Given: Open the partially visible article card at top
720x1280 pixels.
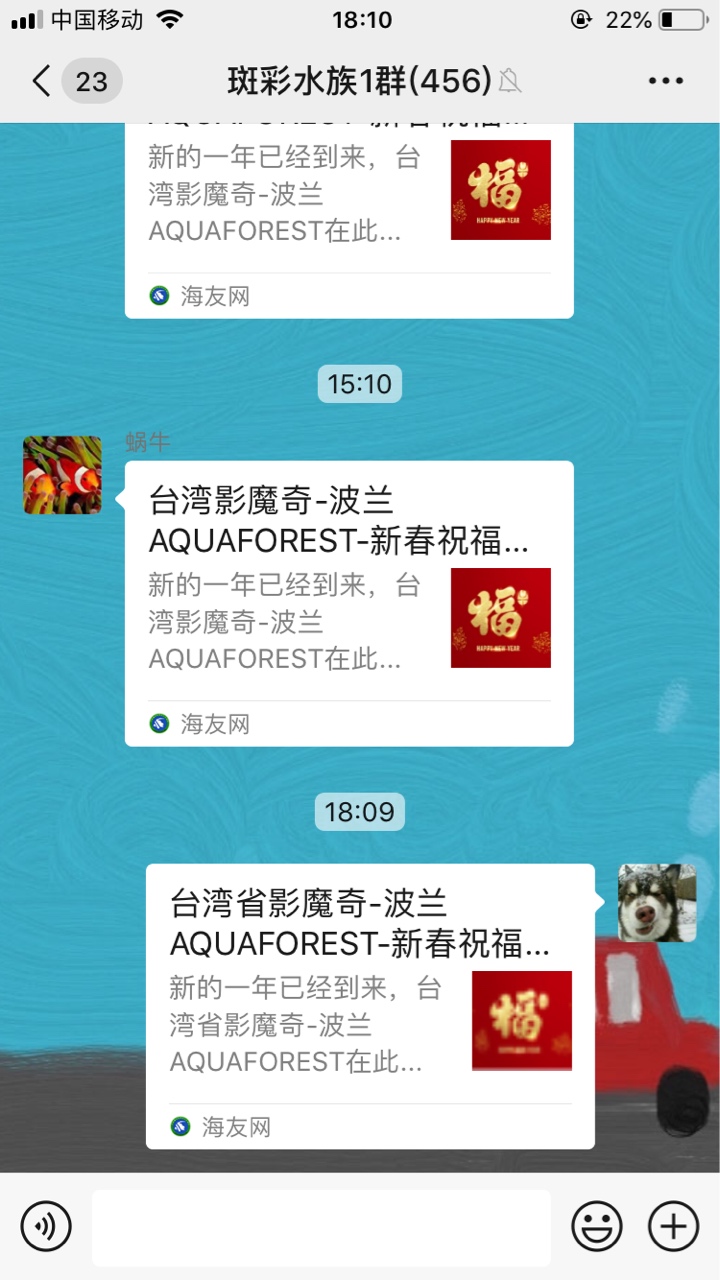Looking at the screenshot, I should click(349, 215).
